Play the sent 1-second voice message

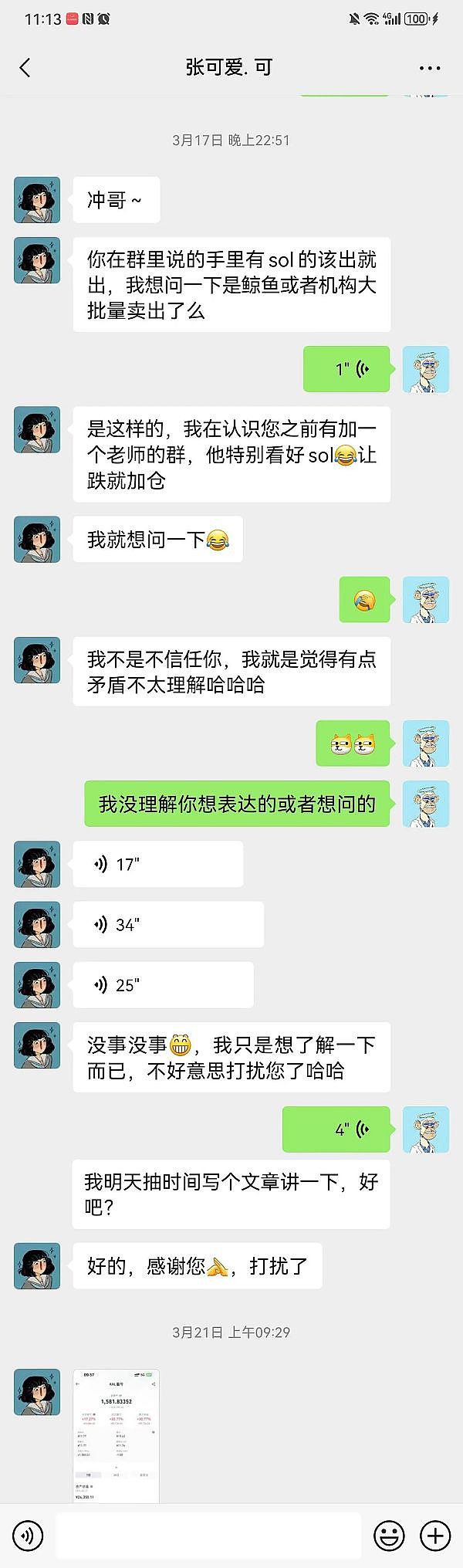(346, 369)
